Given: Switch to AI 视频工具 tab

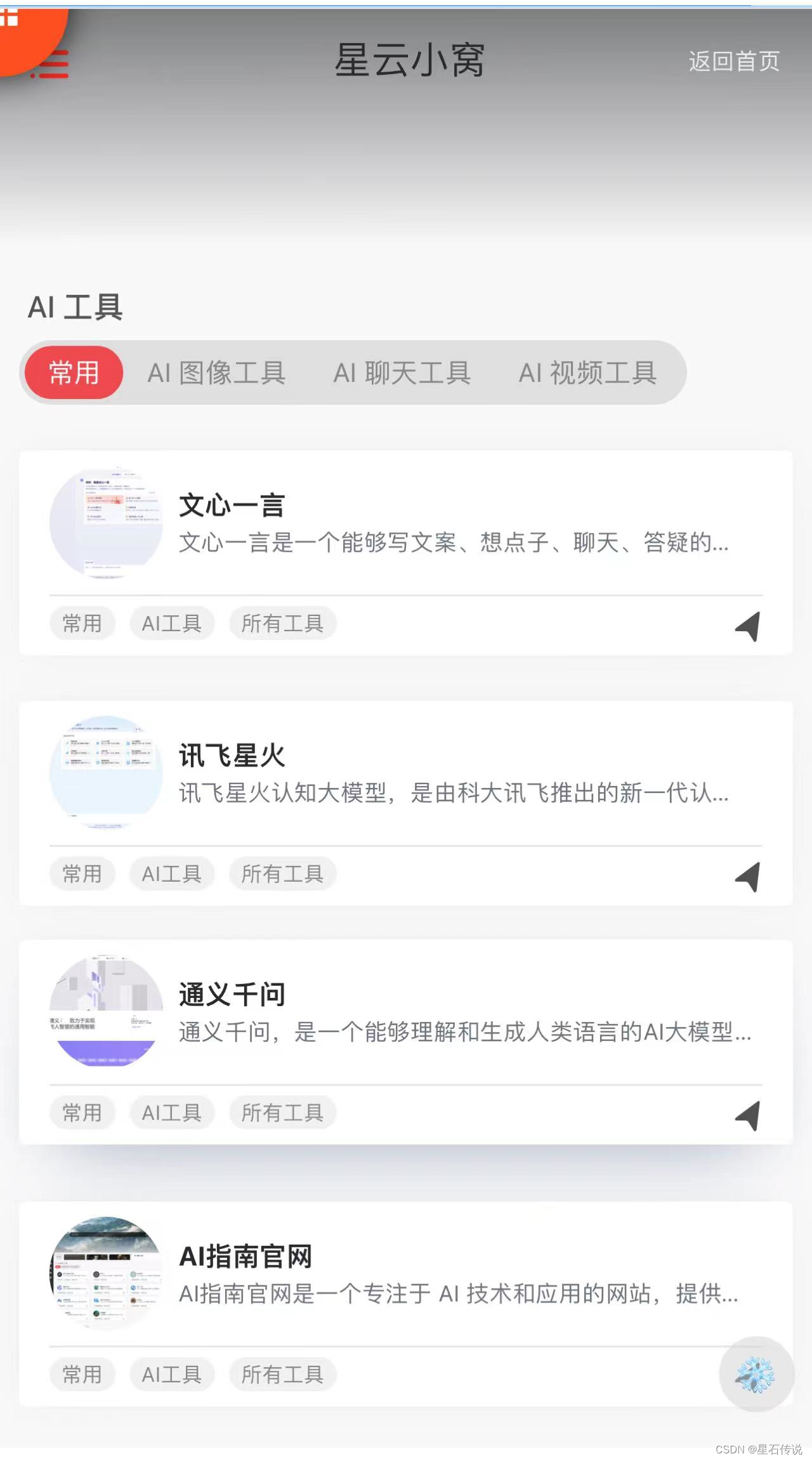Looking at the screenshot, I should coord(587,372).
